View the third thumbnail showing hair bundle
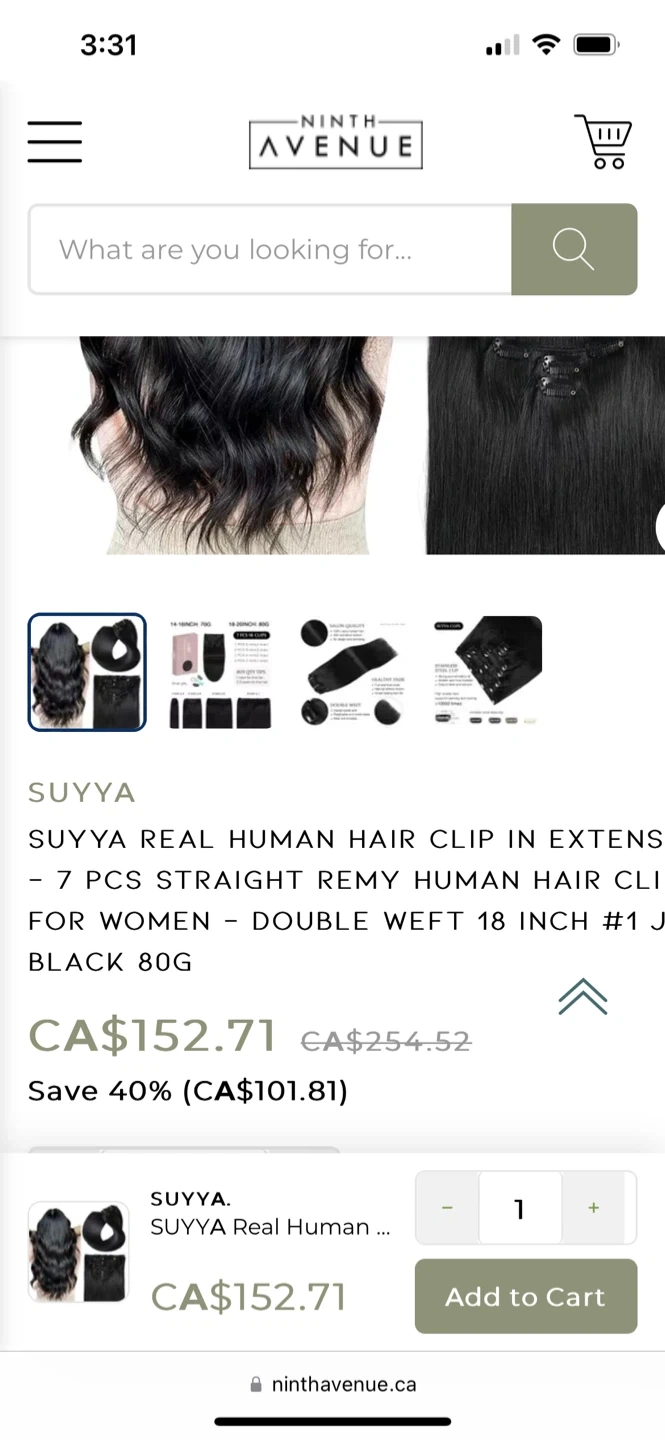The image size is (665, 1440). (x=351, y=672)
